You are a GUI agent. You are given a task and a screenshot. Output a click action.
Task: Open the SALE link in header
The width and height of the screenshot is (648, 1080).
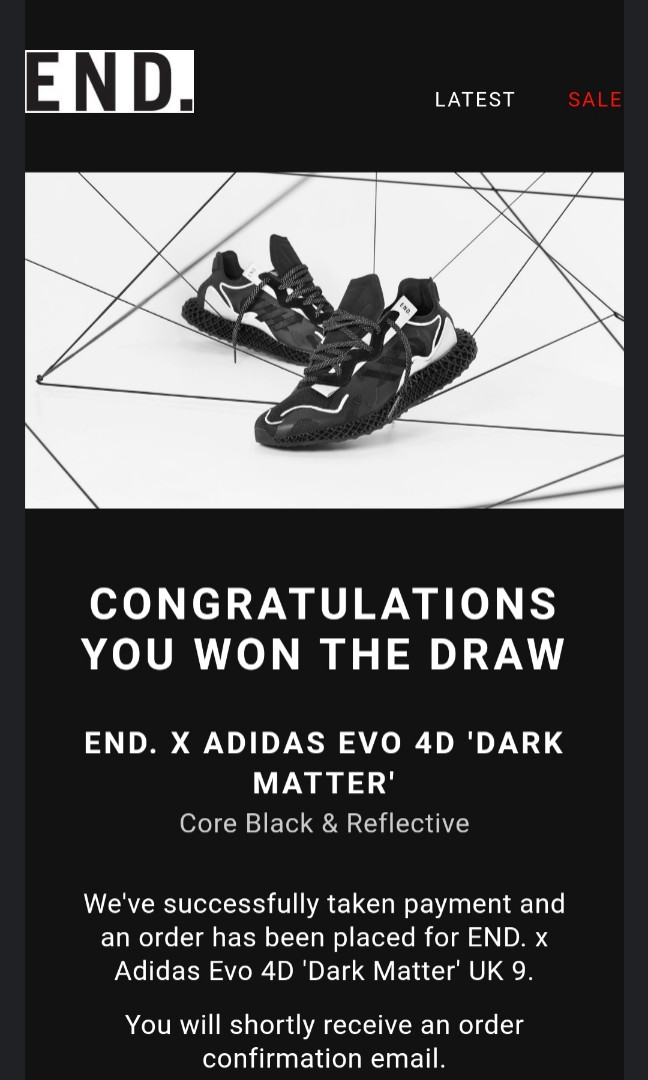[x=594, y=99]
